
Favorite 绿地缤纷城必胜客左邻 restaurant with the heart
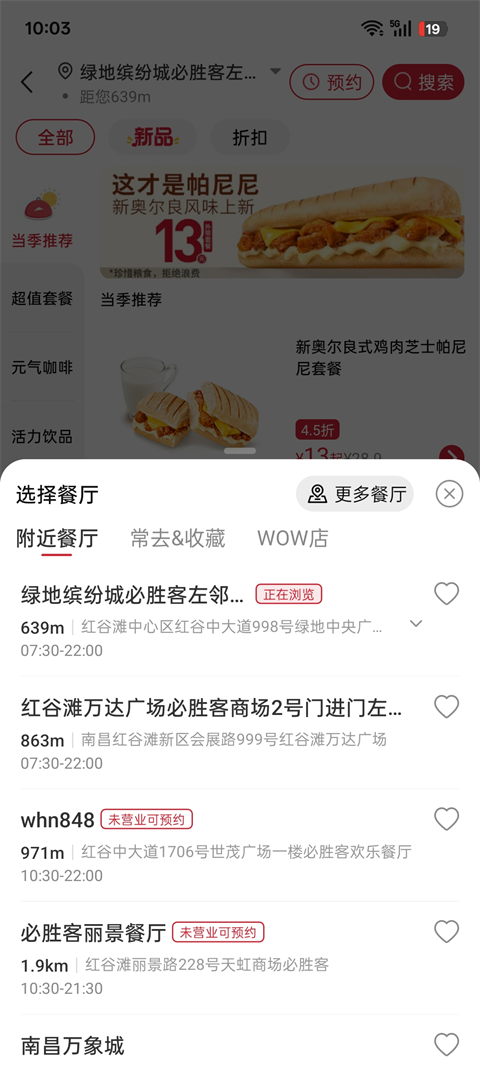tap(446, 593)
